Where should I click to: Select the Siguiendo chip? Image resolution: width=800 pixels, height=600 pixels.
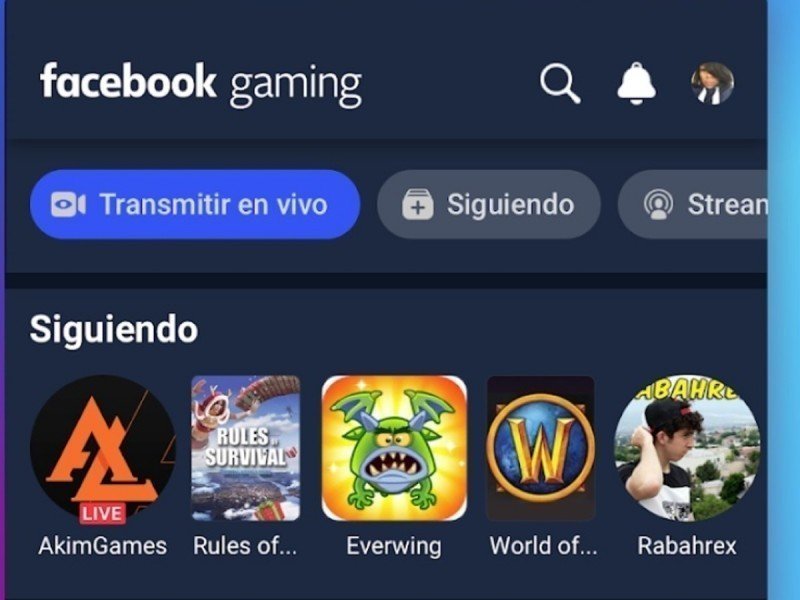[488, 205]
